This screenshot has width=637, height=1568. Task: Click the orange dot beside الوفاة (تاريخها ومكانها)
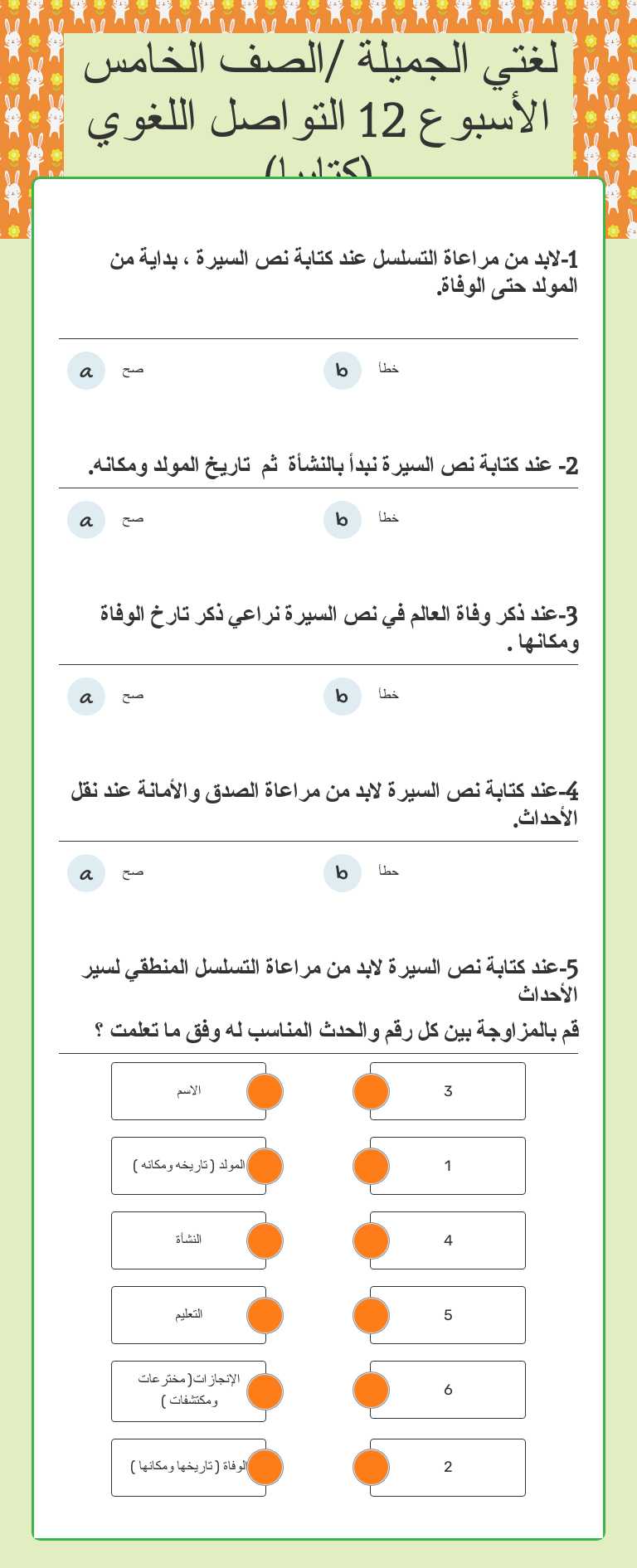click(x=264, y=1466)
